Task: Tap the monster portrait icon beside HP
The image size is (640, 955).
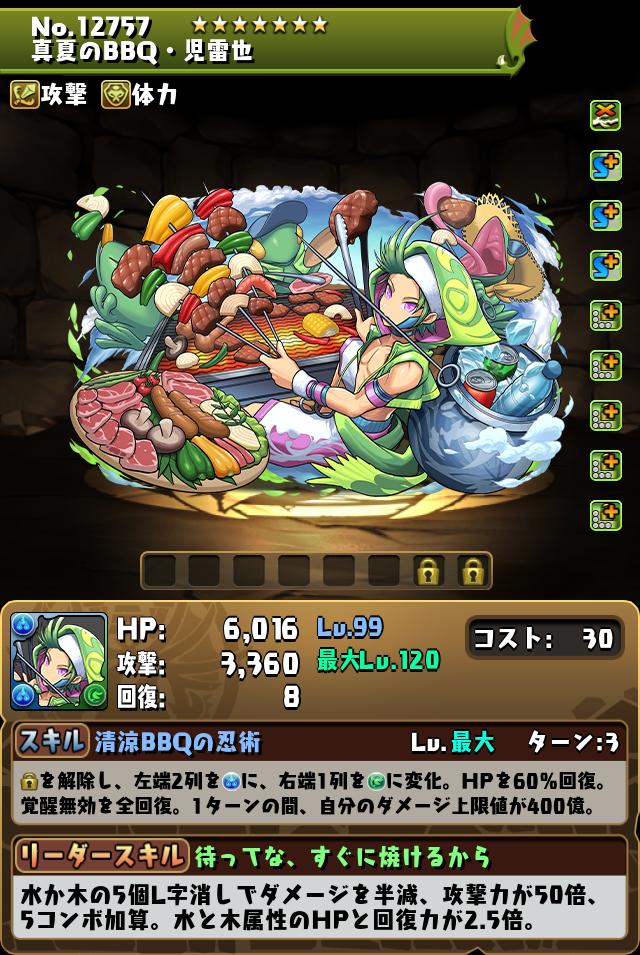Action: 59,662
